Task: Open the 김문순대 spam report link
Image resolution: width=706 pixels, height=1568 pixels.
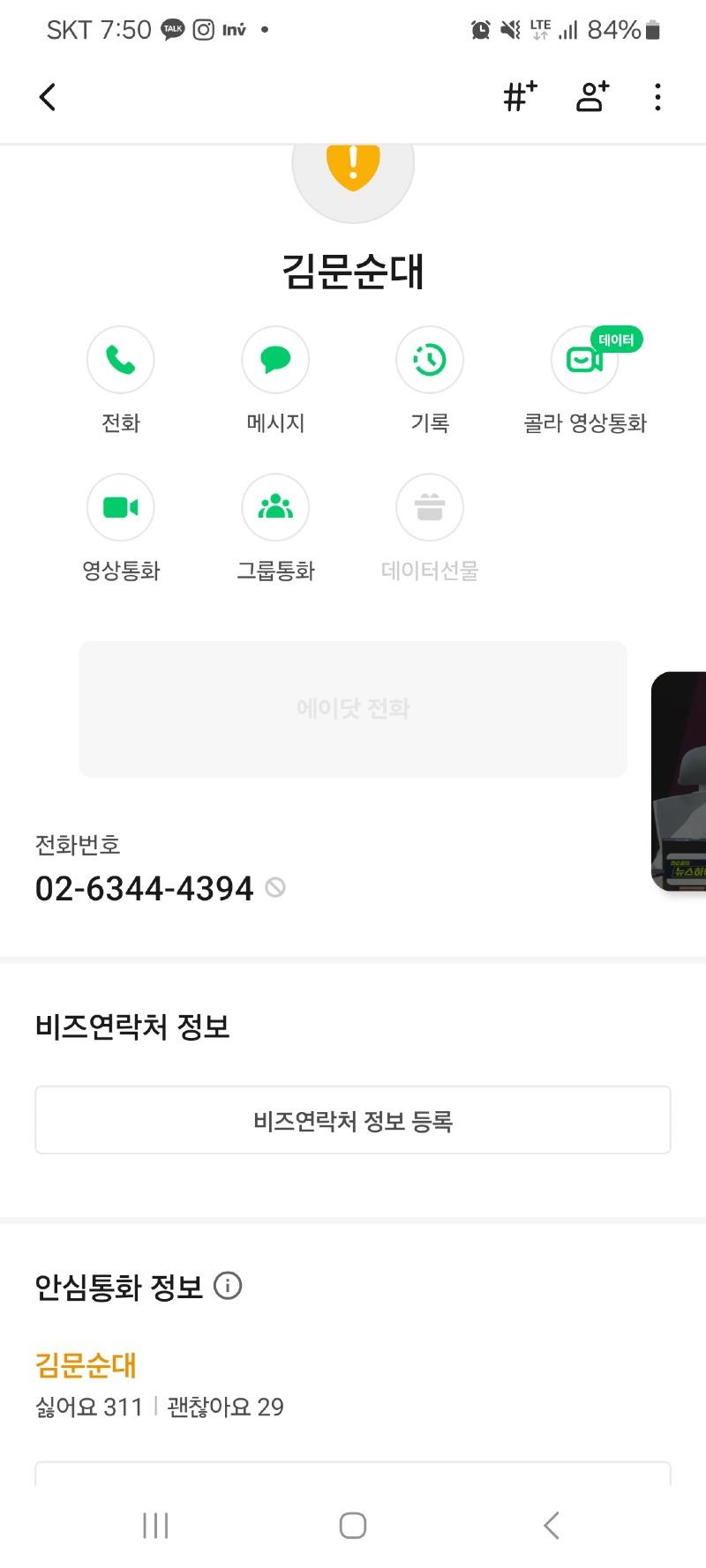Action: click(85, 1364)
